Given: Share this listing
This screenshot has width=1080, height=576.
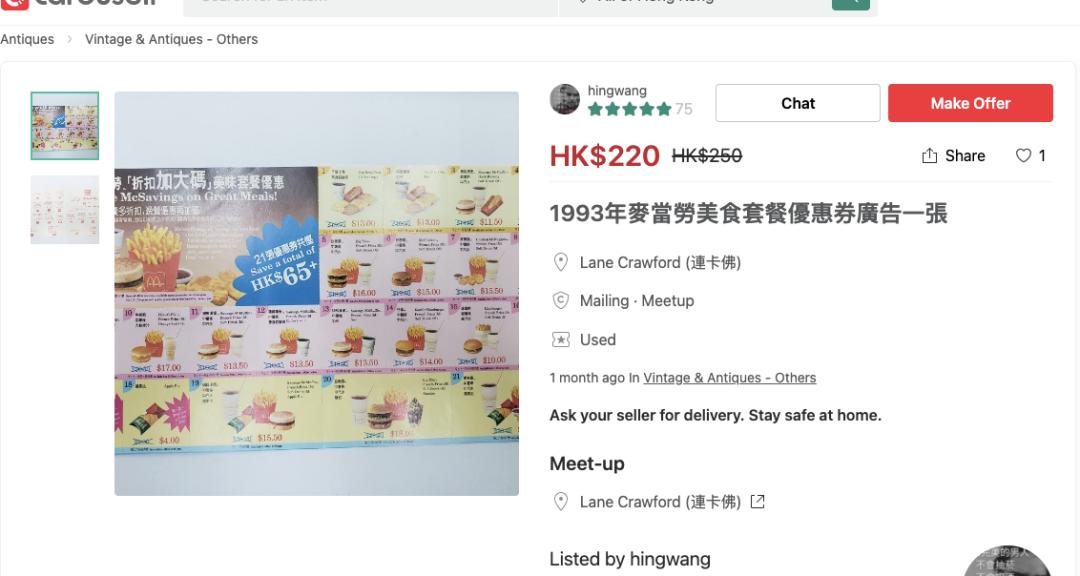Looking at the screenshot, I should (953, 156).
